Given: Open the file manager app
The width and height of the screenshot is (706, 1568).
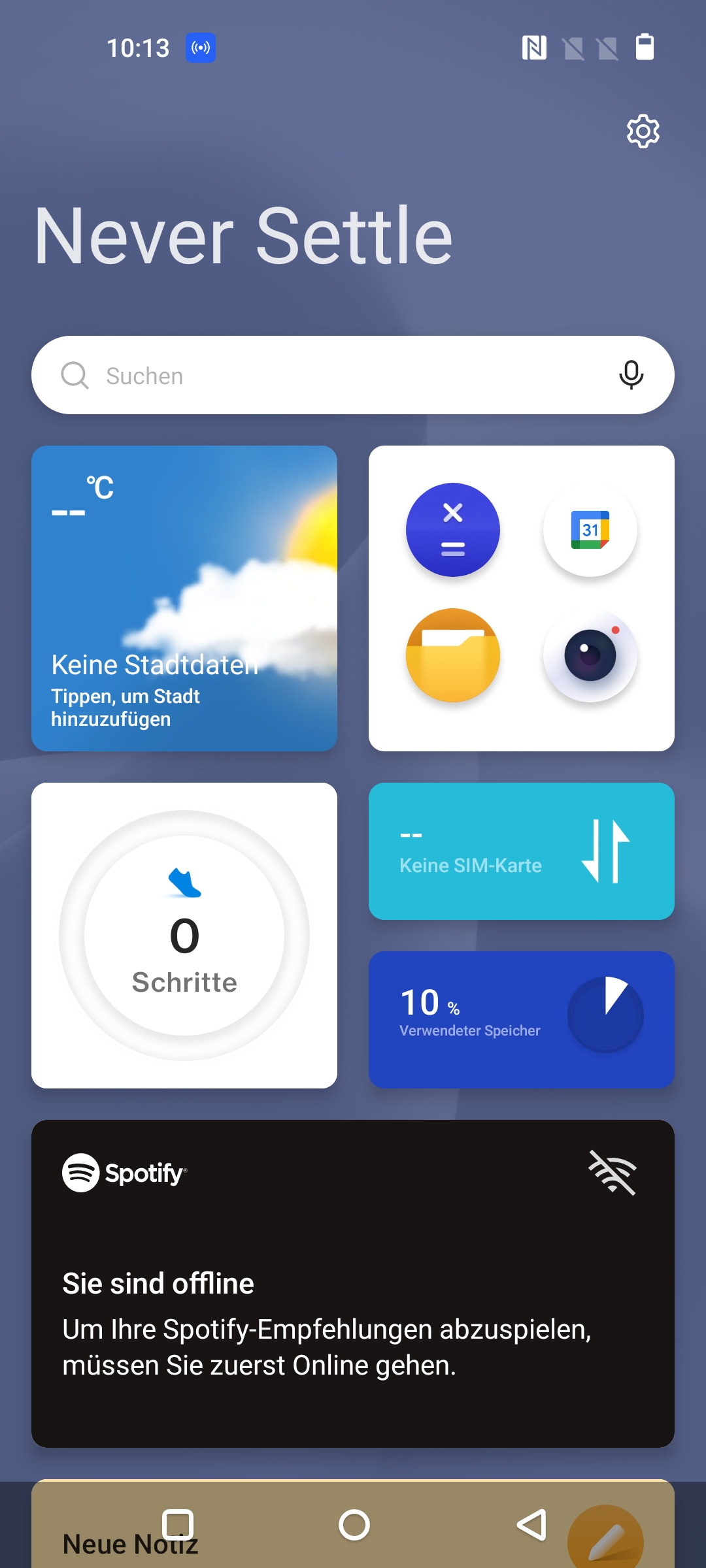Looking at the screenshot, I should (x=452, y=655).
